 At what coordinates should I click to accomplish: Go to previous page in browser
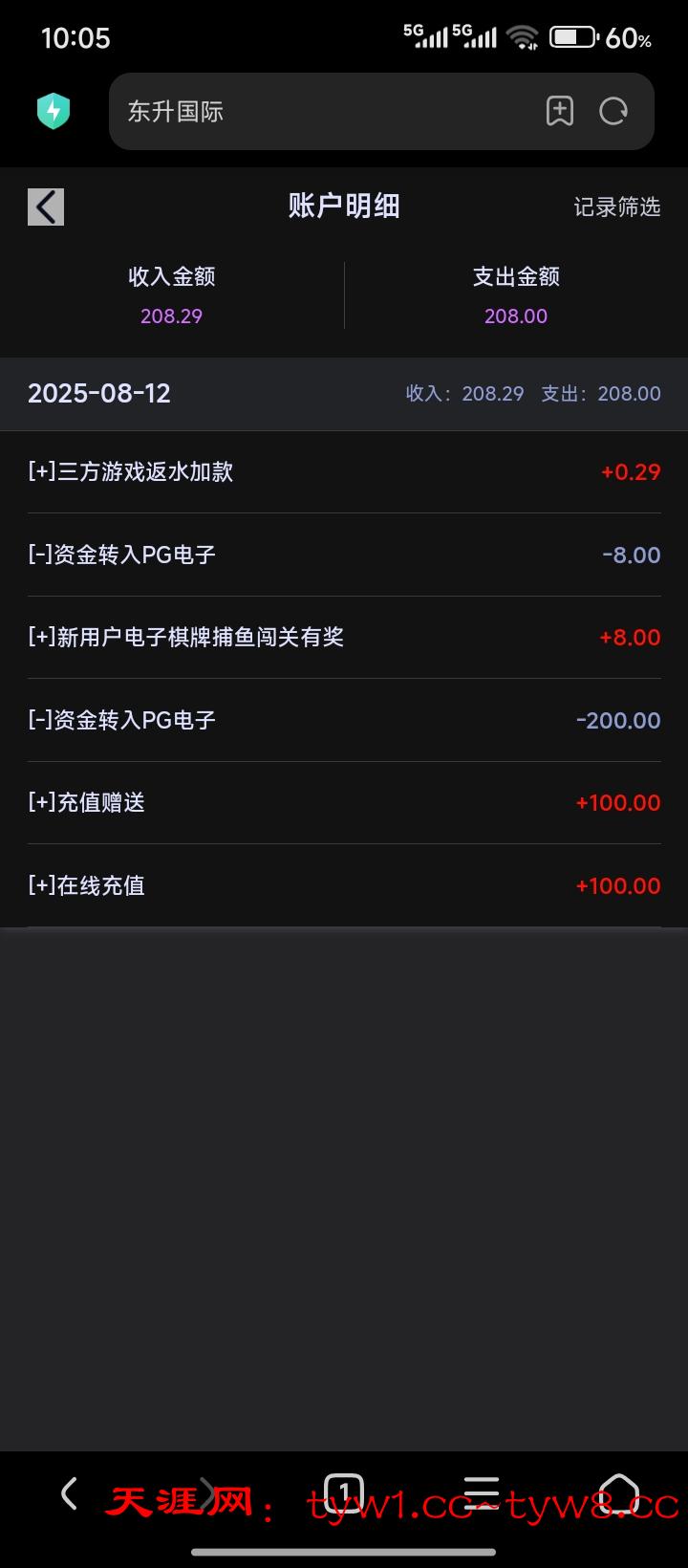(69, 1492)
